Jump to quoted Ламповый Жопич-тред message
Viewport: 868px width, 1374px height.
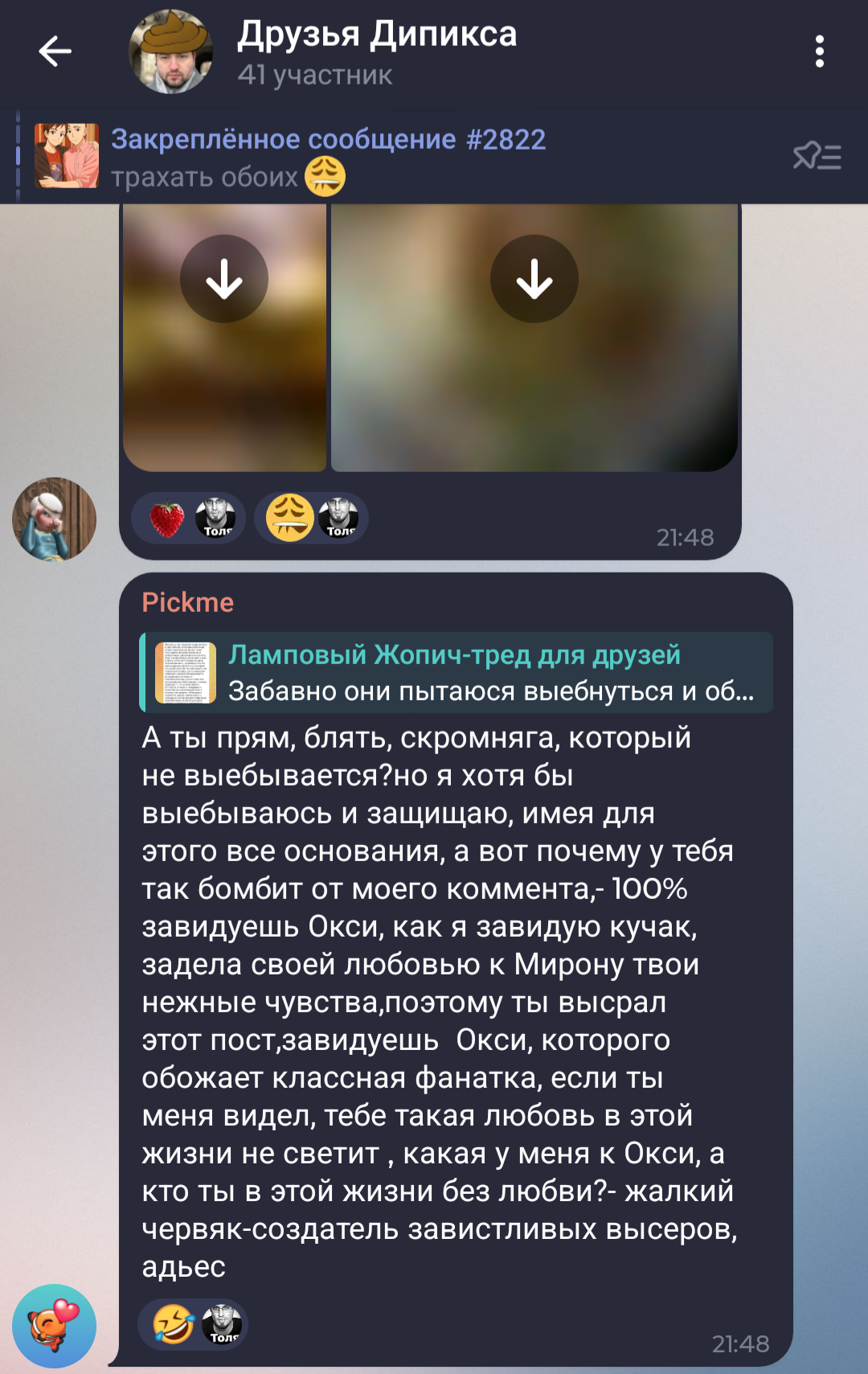457,673
